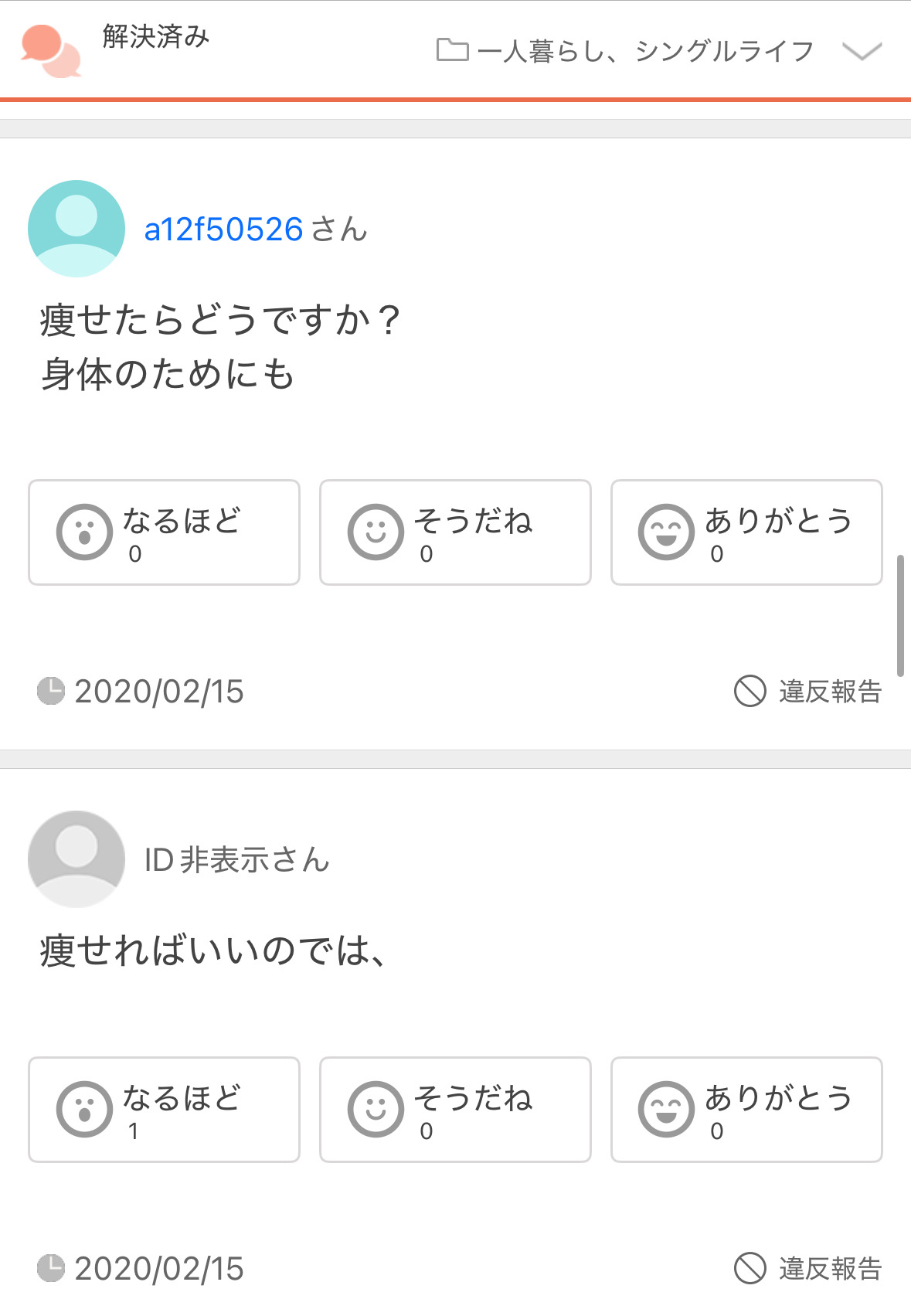This screenshot has height=1316, width=911.
Task: Report ID非表示さん's answer via 違反報告
Action: pyautogui.click(x=807, y=1269)
